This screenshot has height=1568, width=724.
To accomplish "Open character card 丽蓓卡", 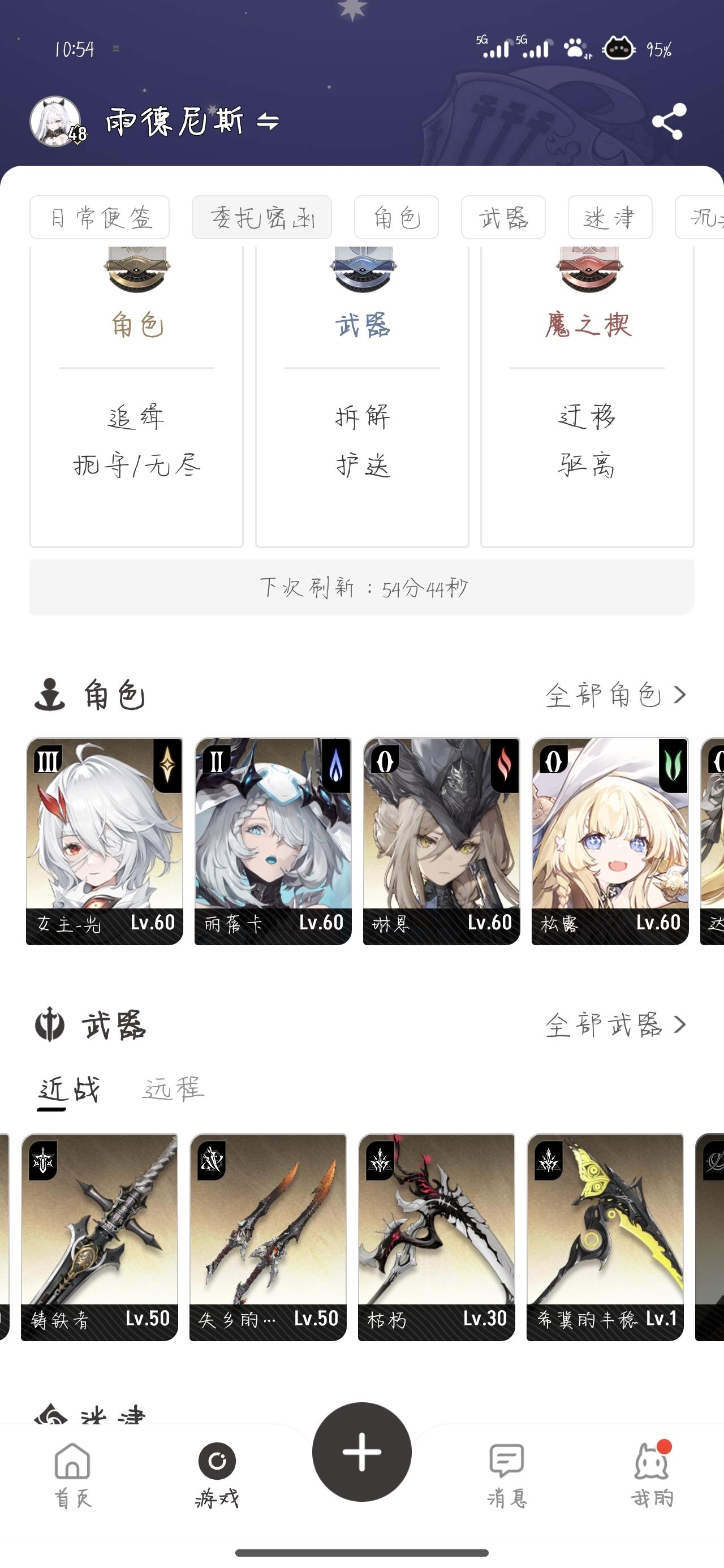I will click(x=273, y=841).
